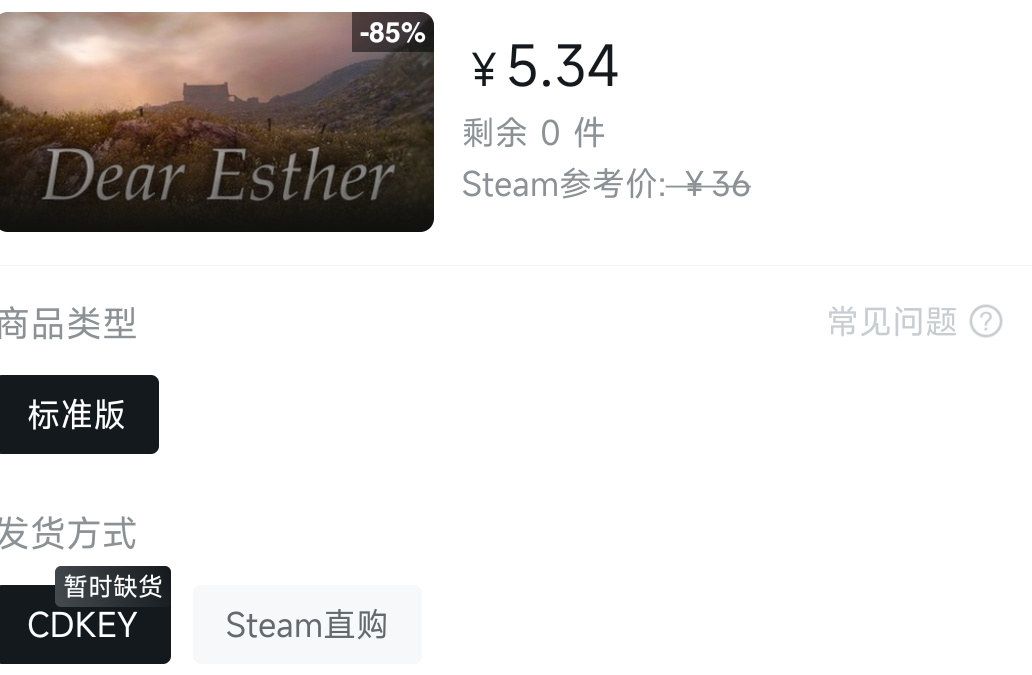Viewport: 1032px width, 675px height.
Task: Open the 常见问题 help link
Action: coord(914,322)
